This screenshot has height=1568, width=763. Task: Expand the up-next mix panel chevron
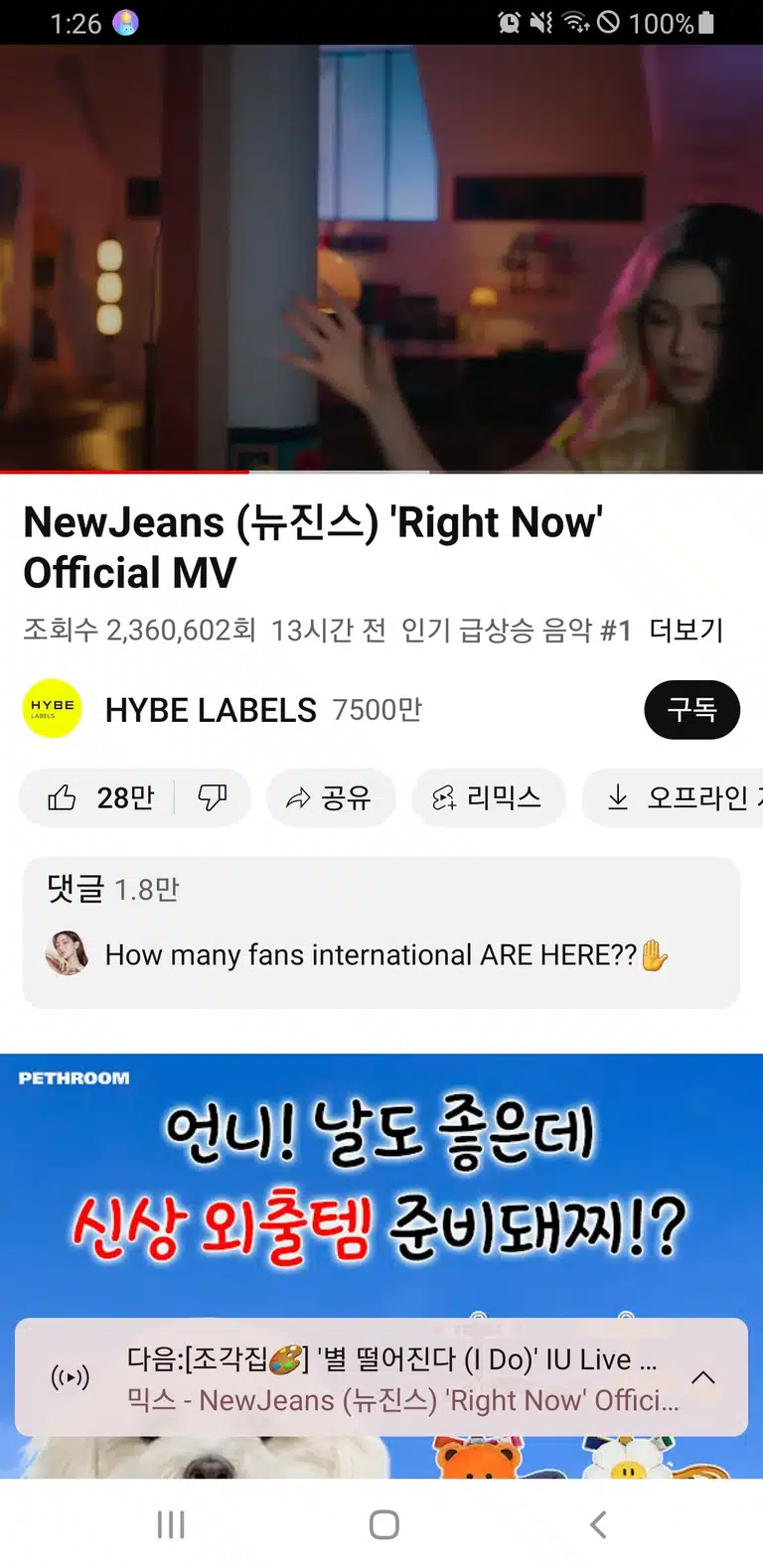click(x=703, y=1377)
